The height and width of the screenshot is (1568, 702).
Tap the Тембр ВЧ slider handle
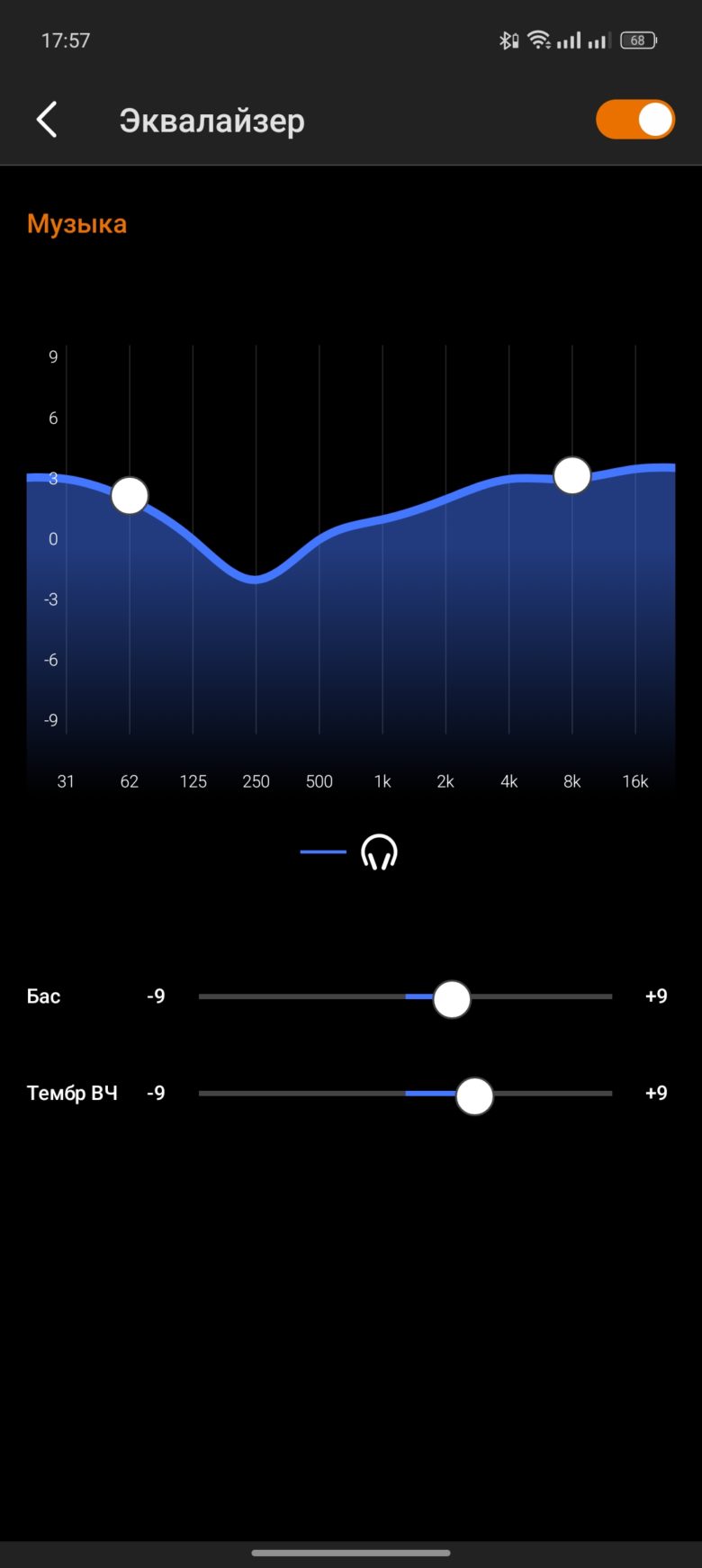474,1095
